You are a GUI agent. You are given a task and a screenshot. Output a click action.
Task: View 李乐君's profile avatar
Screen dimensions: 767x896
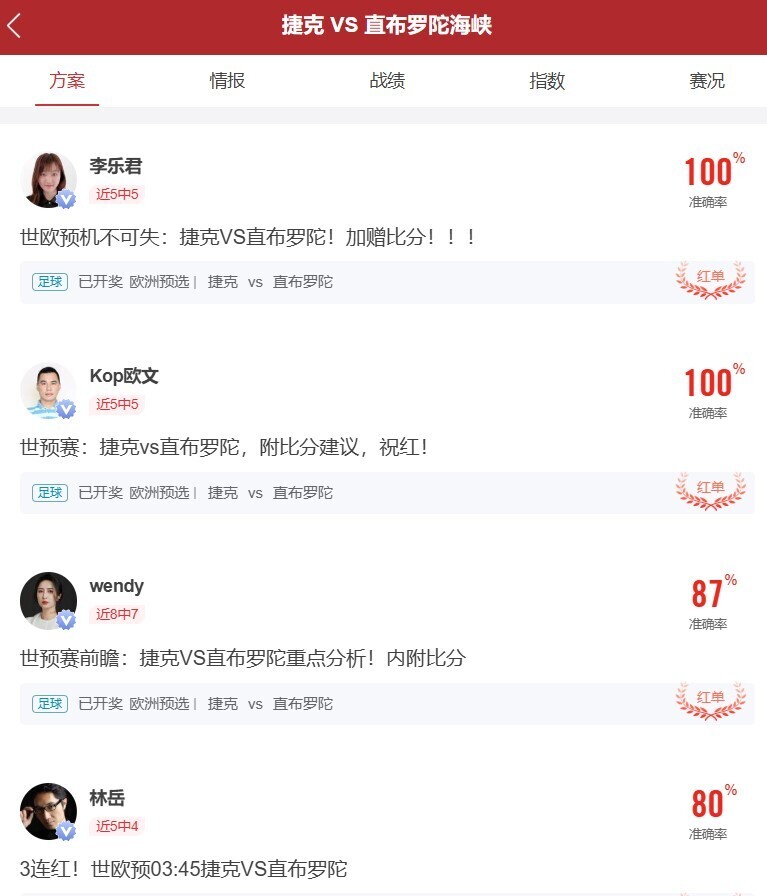pos(48,180)
